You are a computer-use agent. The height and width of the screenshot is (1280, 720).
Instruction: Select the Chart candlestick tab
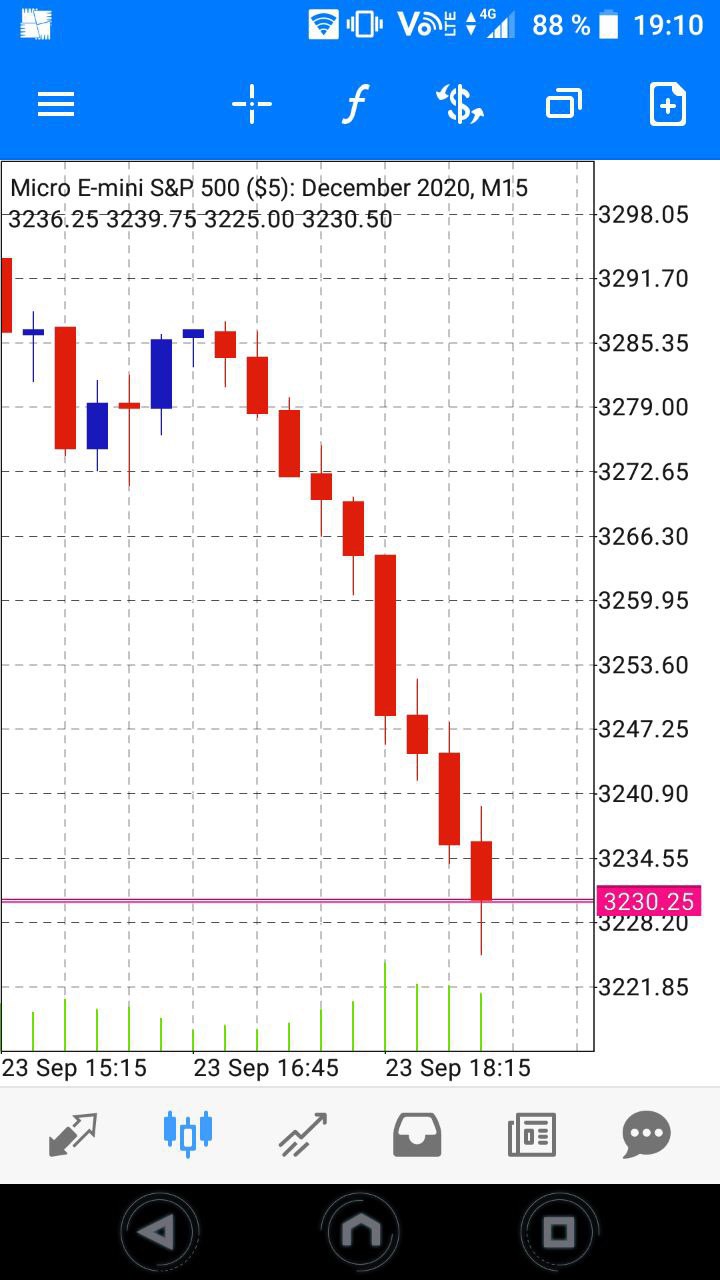[x=188, y=1134]
